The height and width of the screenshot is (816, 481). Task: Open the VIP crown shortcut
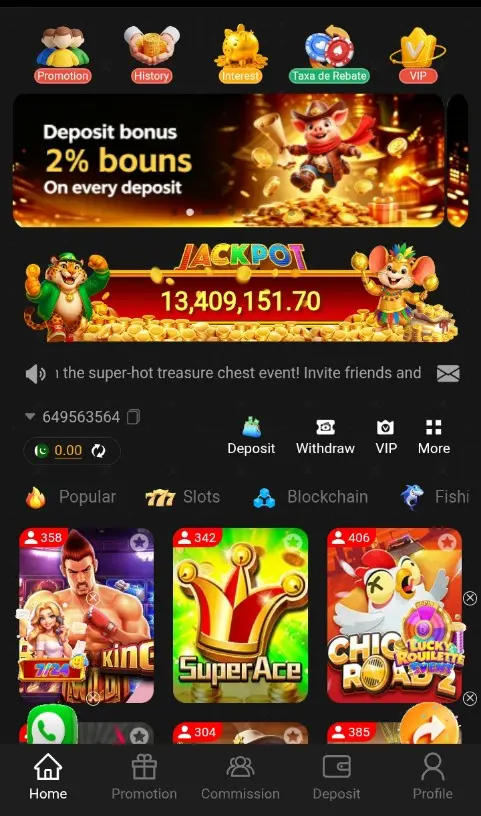418,55
